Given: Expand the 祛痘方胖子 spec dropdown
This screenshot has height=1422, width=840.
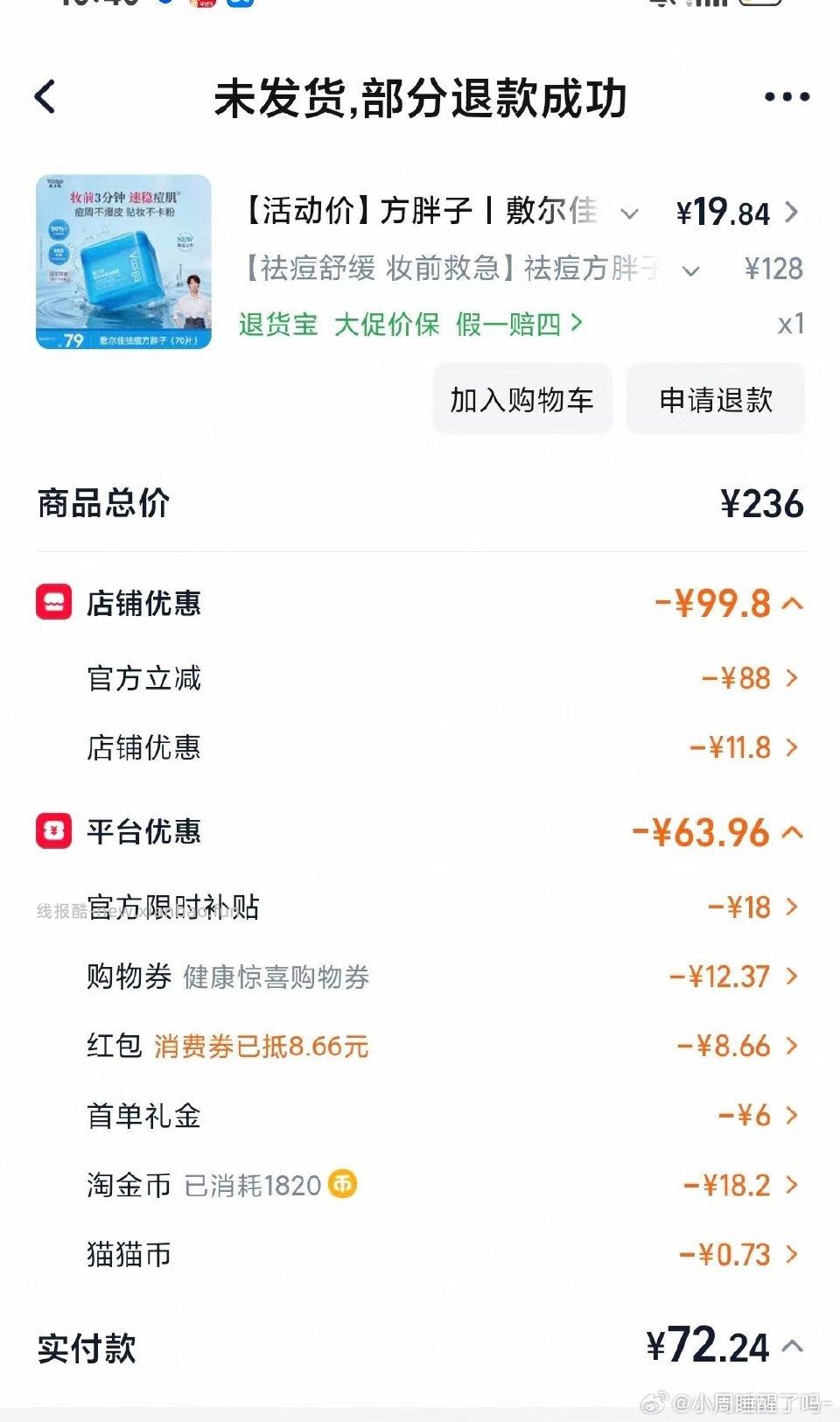Looking at the screenshot, I should coord(691,270).
